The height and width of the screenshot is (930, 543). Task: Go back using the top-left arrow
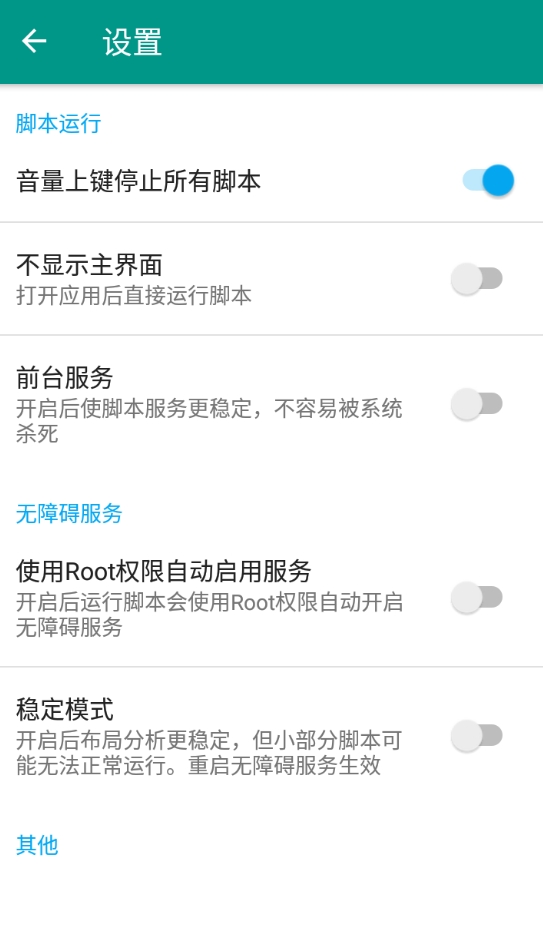(34, 42)
